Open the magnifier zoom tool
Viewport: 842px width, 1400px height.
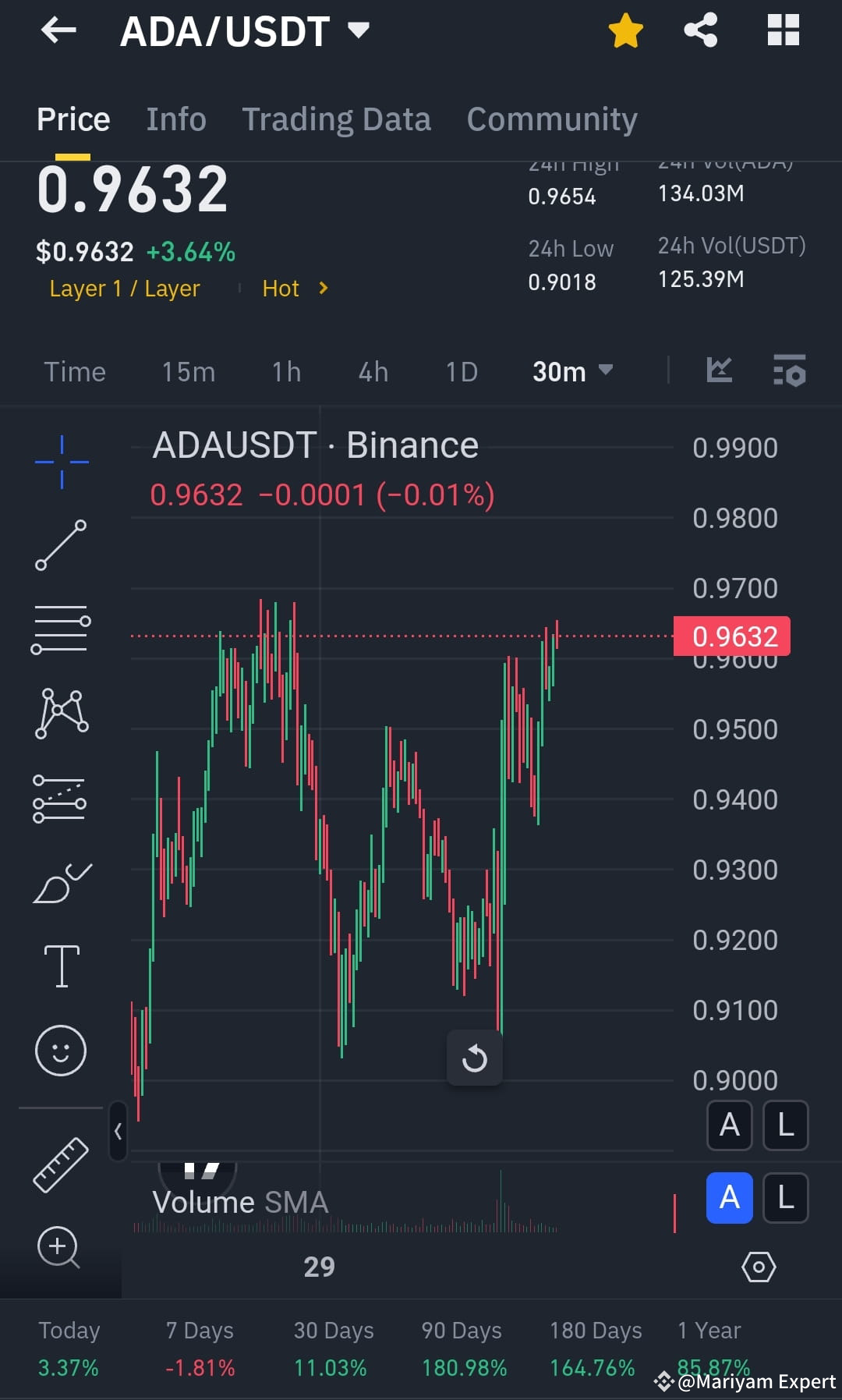[x=61, y=1248]
